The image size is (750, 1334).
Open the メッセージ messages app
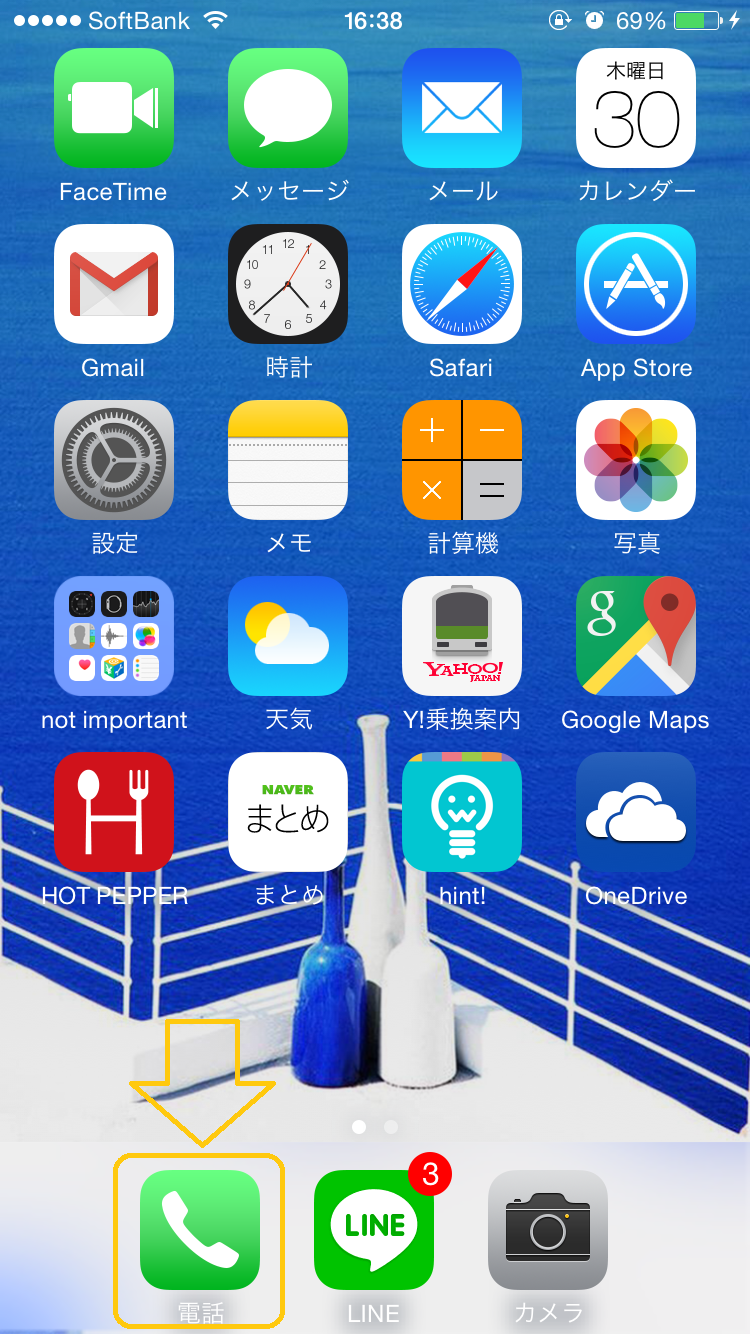click(288, 108)
